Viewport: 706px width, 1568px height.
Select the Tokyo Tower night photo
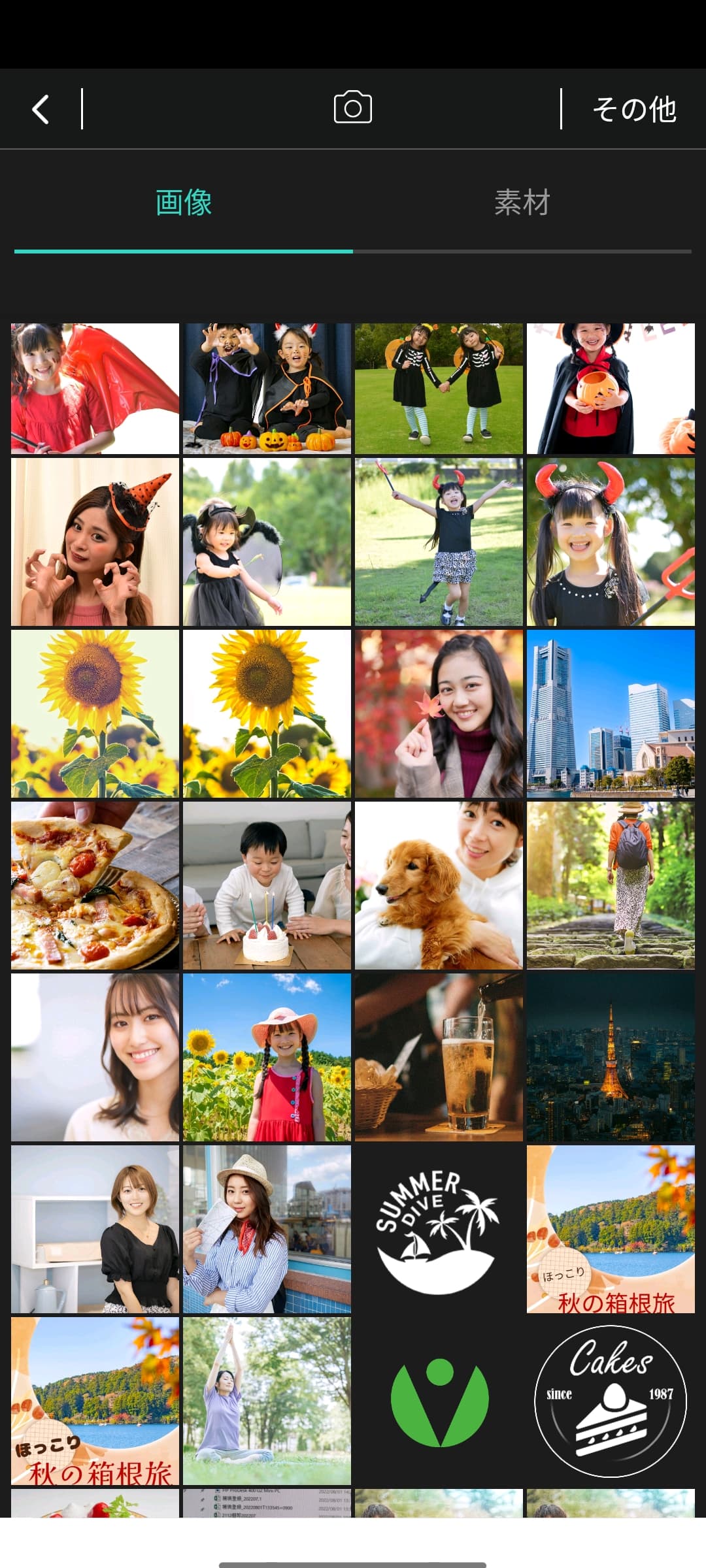pos(611,1057)
